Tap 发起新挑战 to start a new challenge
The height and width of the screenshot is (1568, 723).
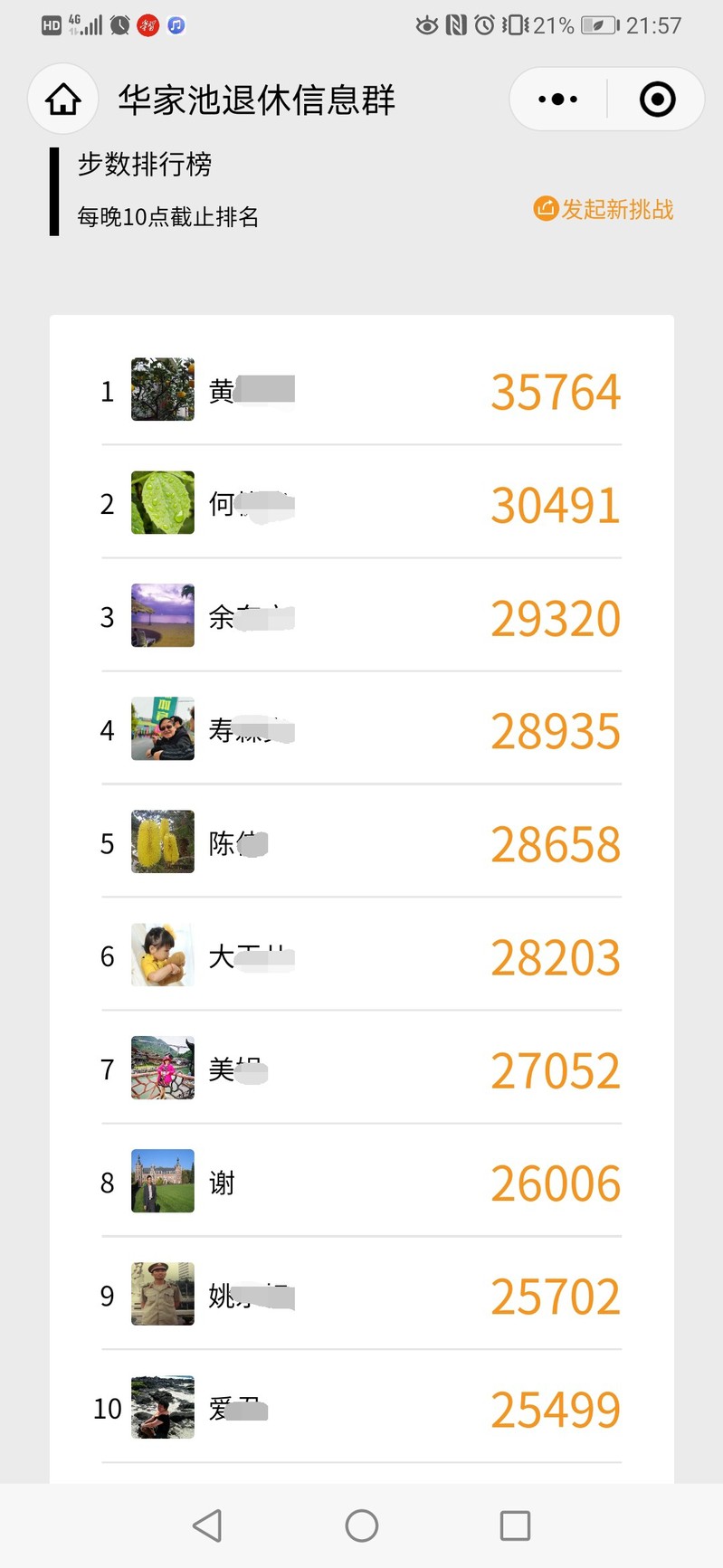point(604,209)
